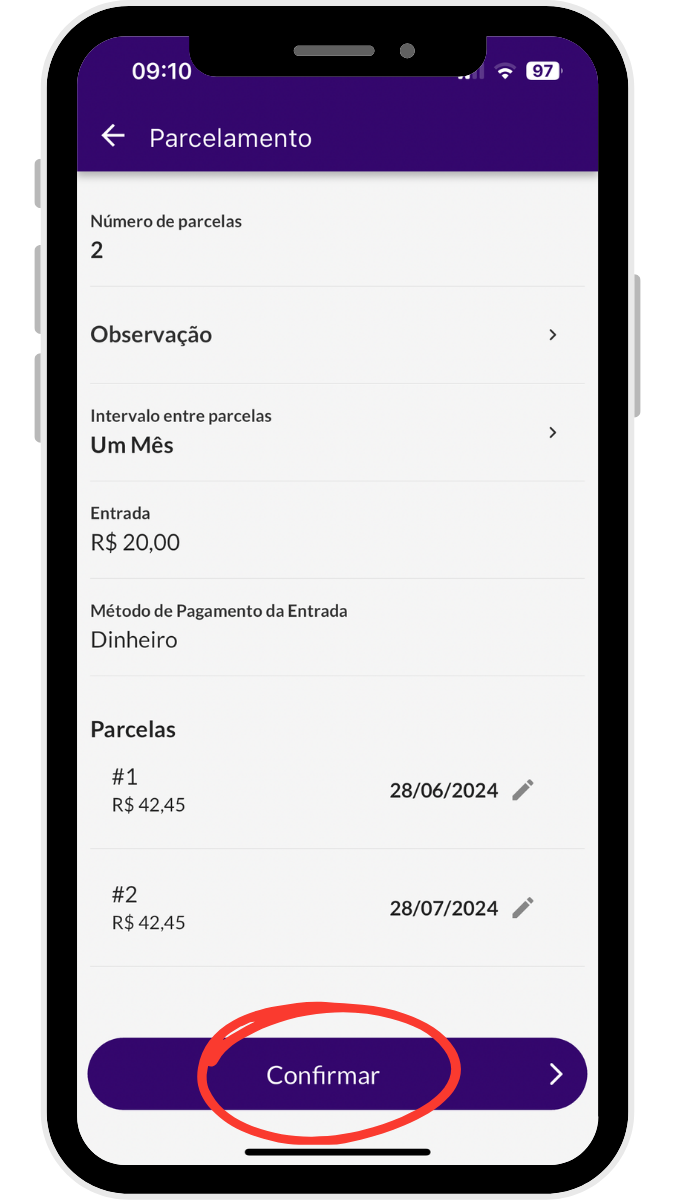Change the Intervalo entre parcelas option
675x1200 pixels.
[x=336, y=433]
